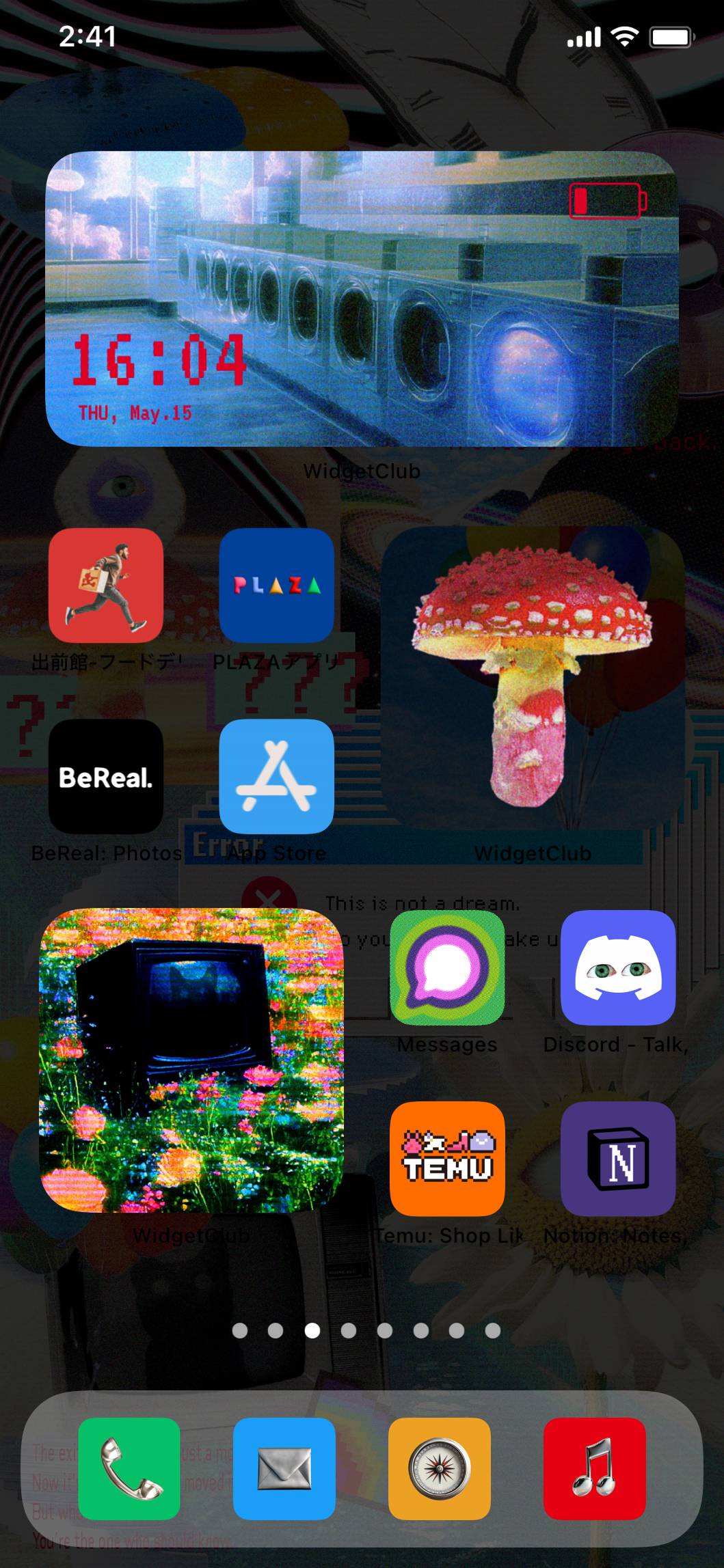Open the Demae-can food delivery app
Viewport: 724px width, 1568px height.
click(106, 585)
